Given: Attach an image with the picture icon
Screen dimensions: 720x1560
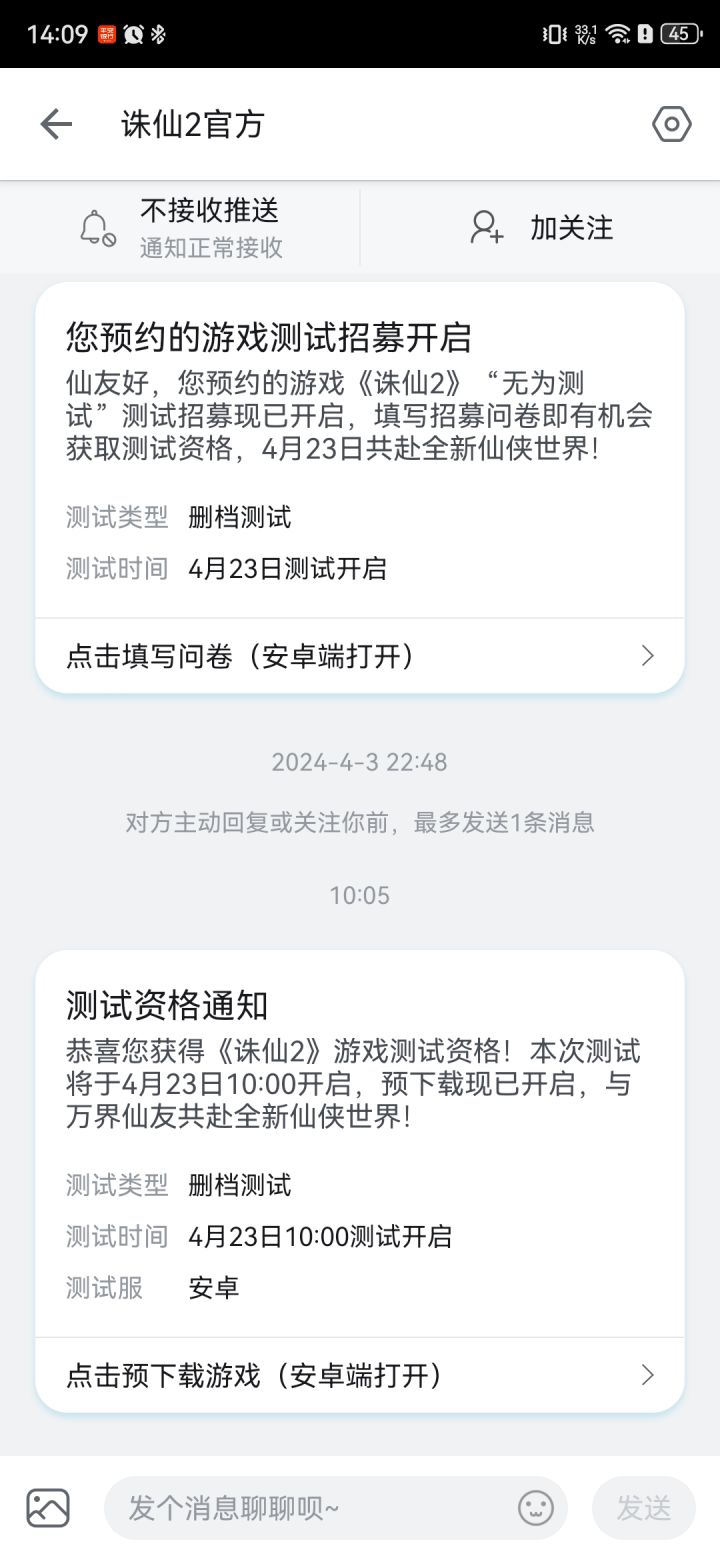Looking at the screenshot, I should coord(48,1508).
